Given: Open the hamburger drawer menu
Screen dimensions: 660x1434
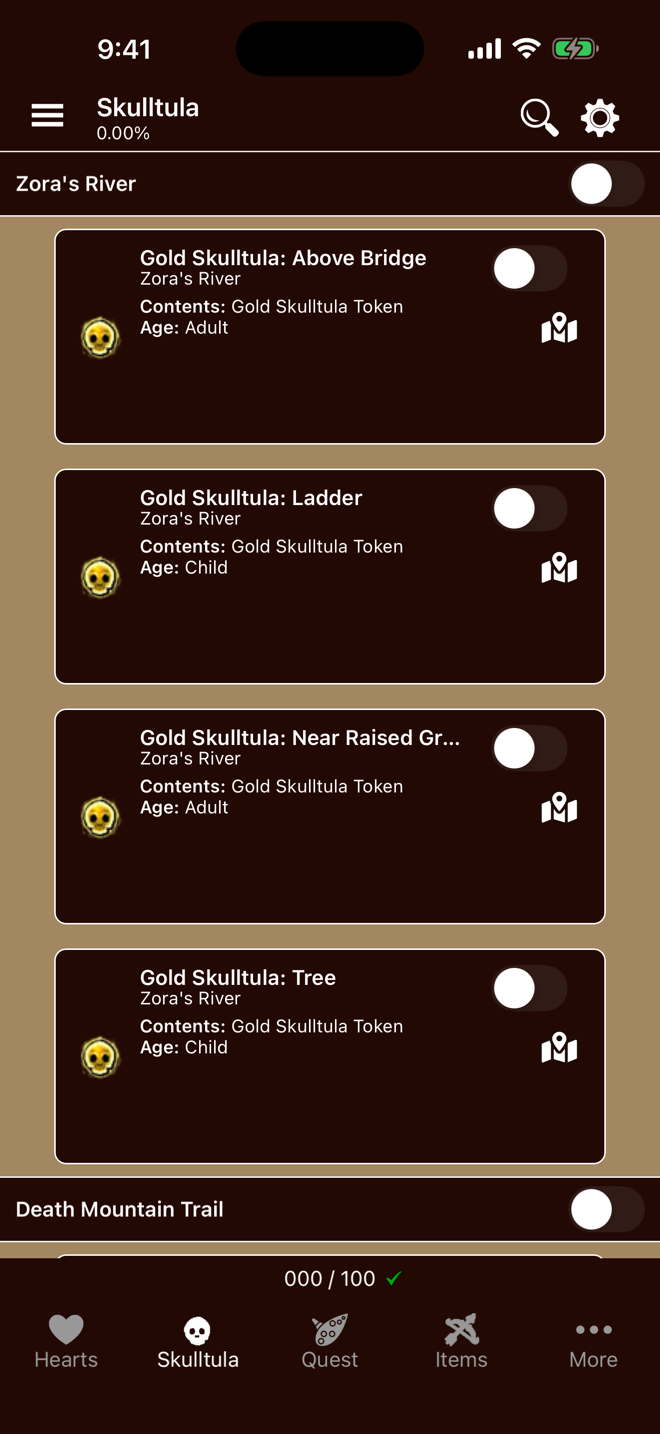Looking at the screenshot, I should 47,116.
